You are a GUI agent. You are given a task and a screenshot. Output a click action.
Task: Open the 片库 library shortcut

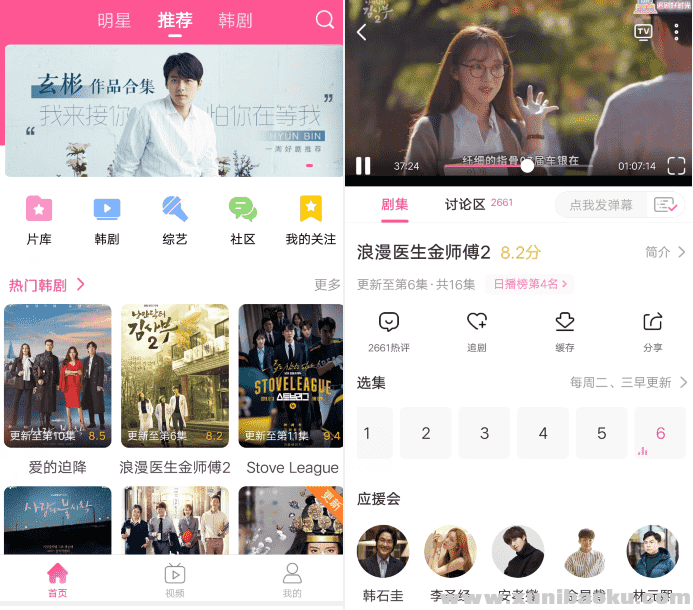point(39,220)
